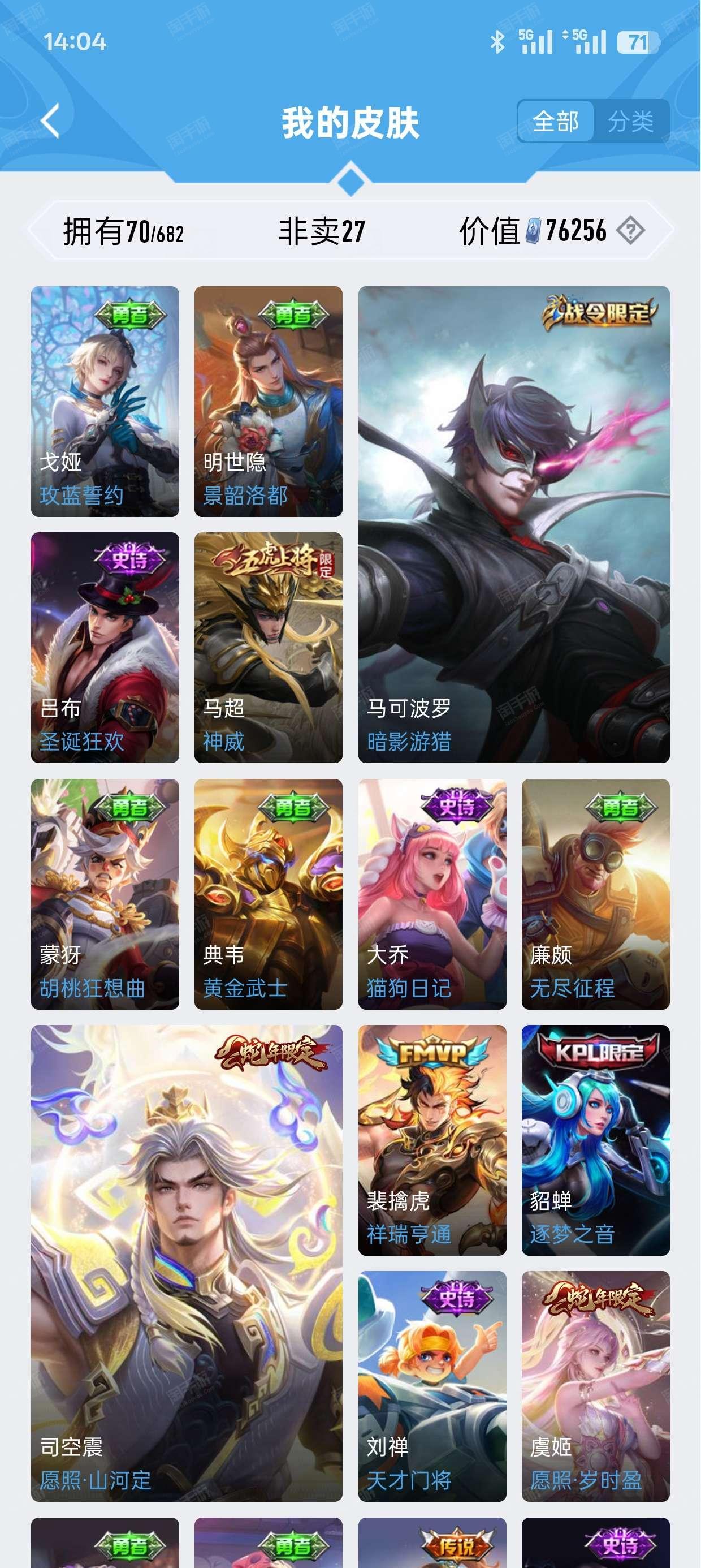Open 裴擒虎 祥瑞亨通 skin card
The height and width of the screenshot is (1568, 701).
432,1140
